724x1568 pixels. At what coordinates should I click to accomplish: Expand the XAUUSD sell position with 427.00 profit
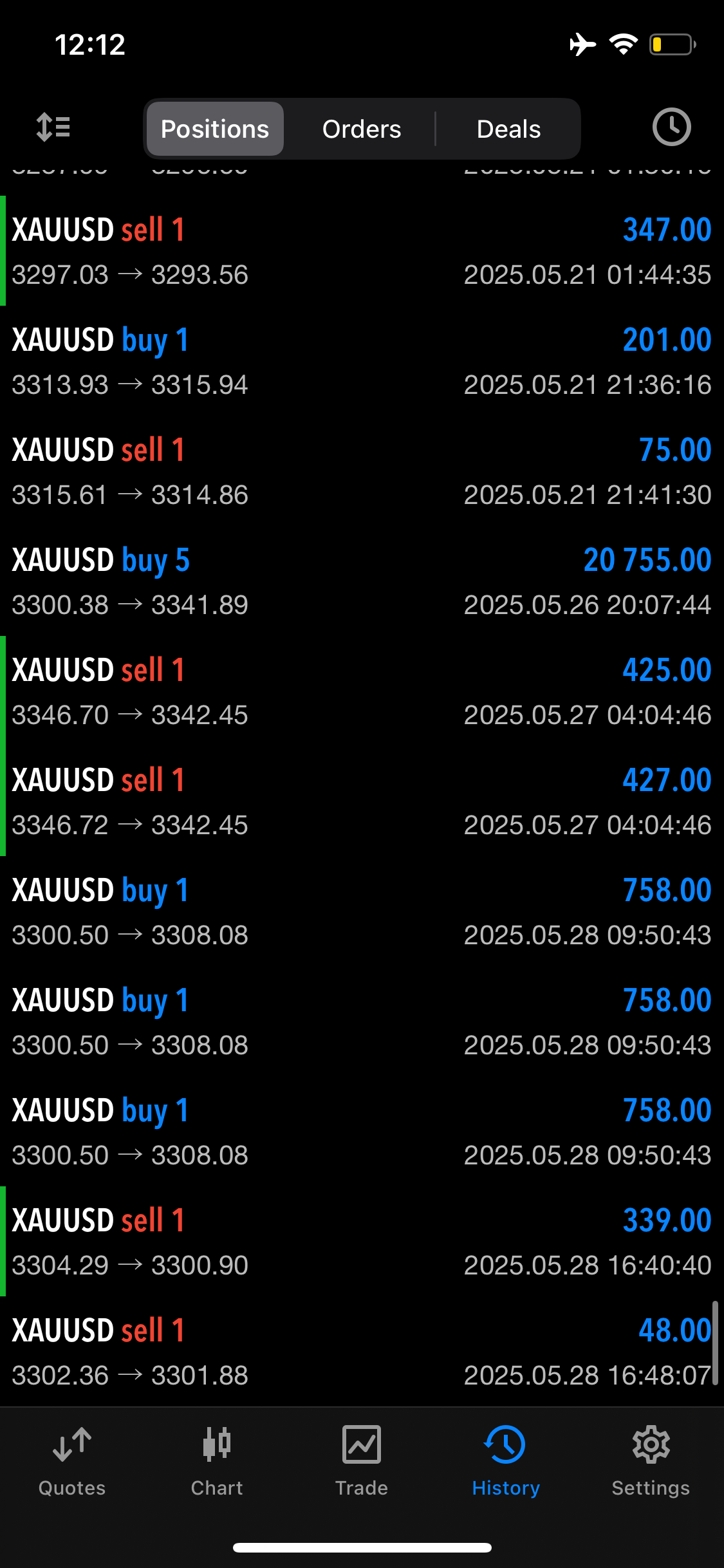(362, 801)
